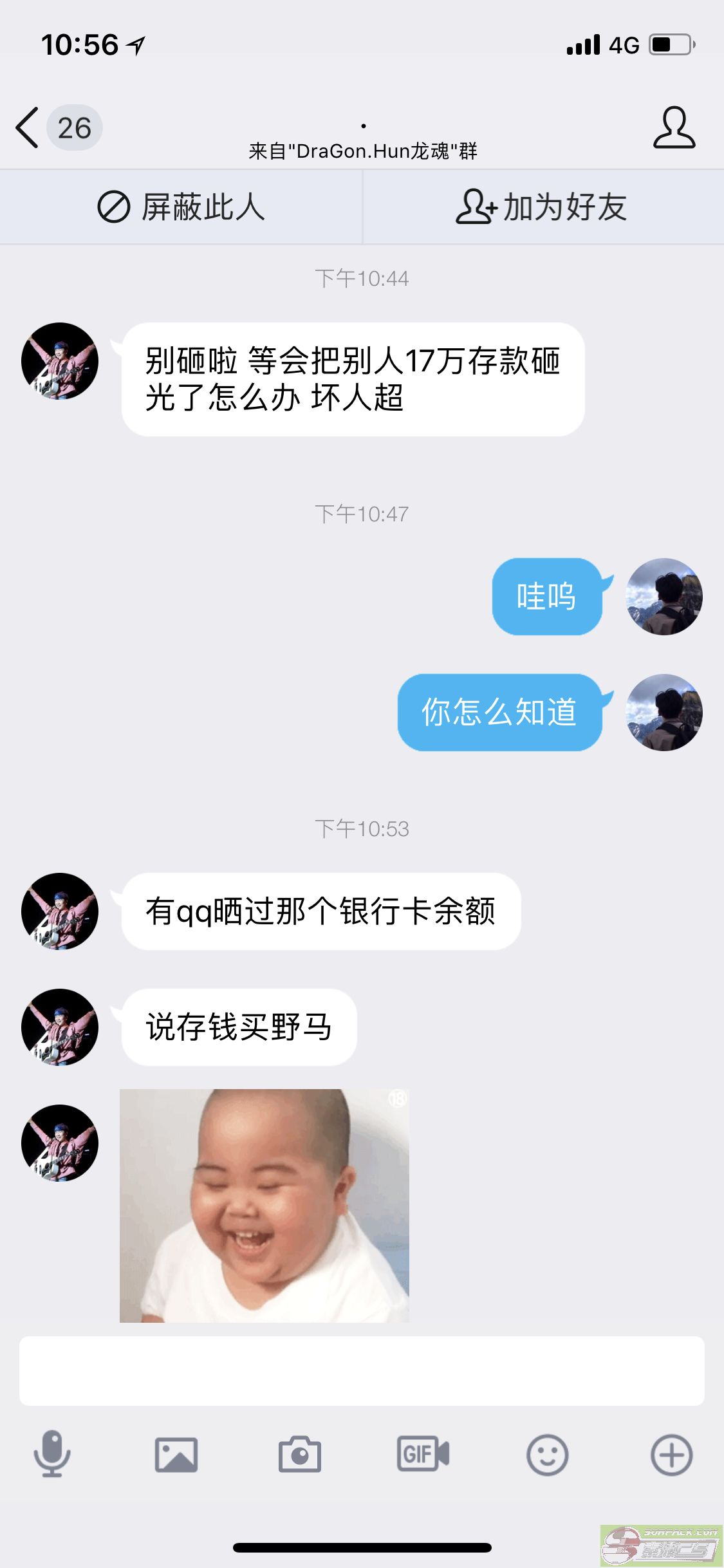Open the camera to take a photo
The width and height of the screenshot is (724, 1568).
[300, 1454]
